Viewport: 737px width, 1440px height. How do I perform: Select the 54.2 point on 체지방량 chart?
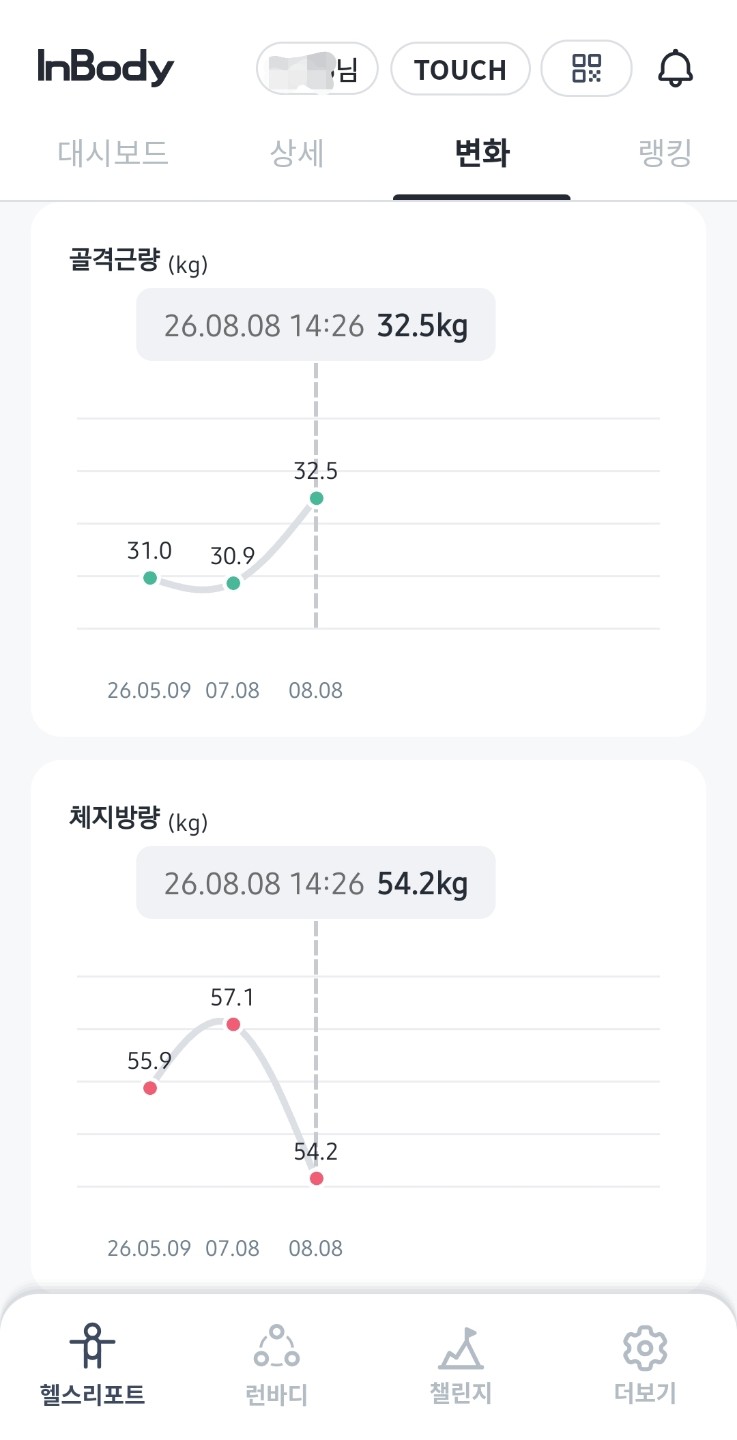316,1179
